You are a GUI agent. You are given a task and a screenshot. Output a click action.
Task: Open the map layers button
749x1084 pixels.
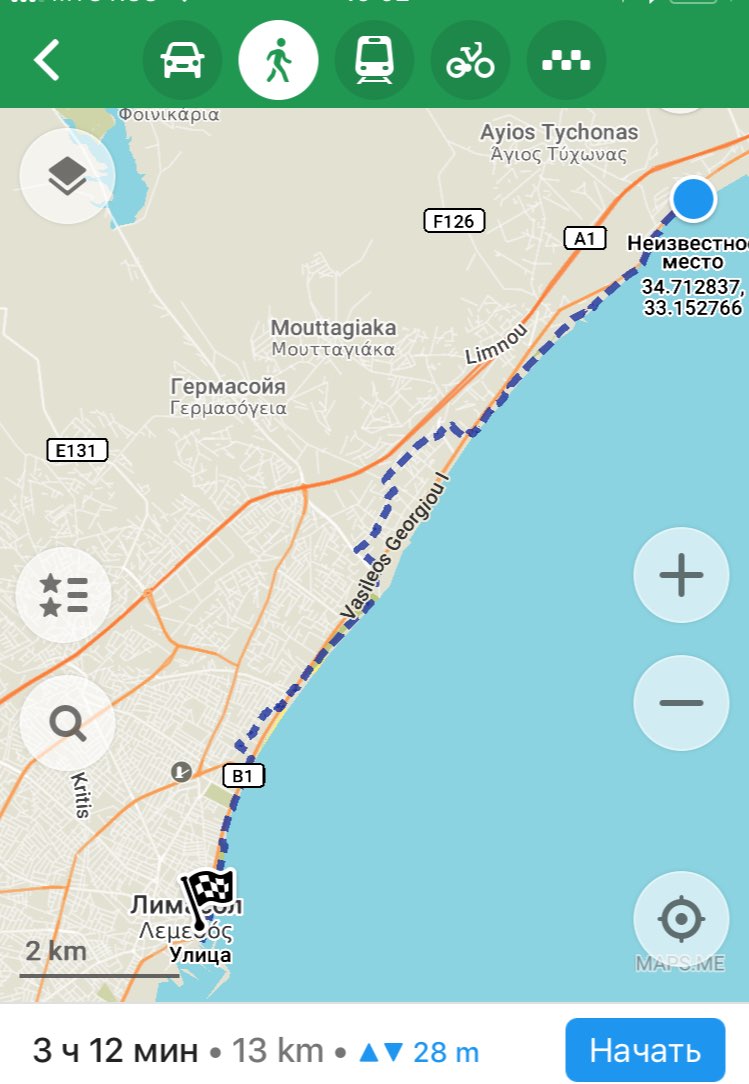pos(67,176)
